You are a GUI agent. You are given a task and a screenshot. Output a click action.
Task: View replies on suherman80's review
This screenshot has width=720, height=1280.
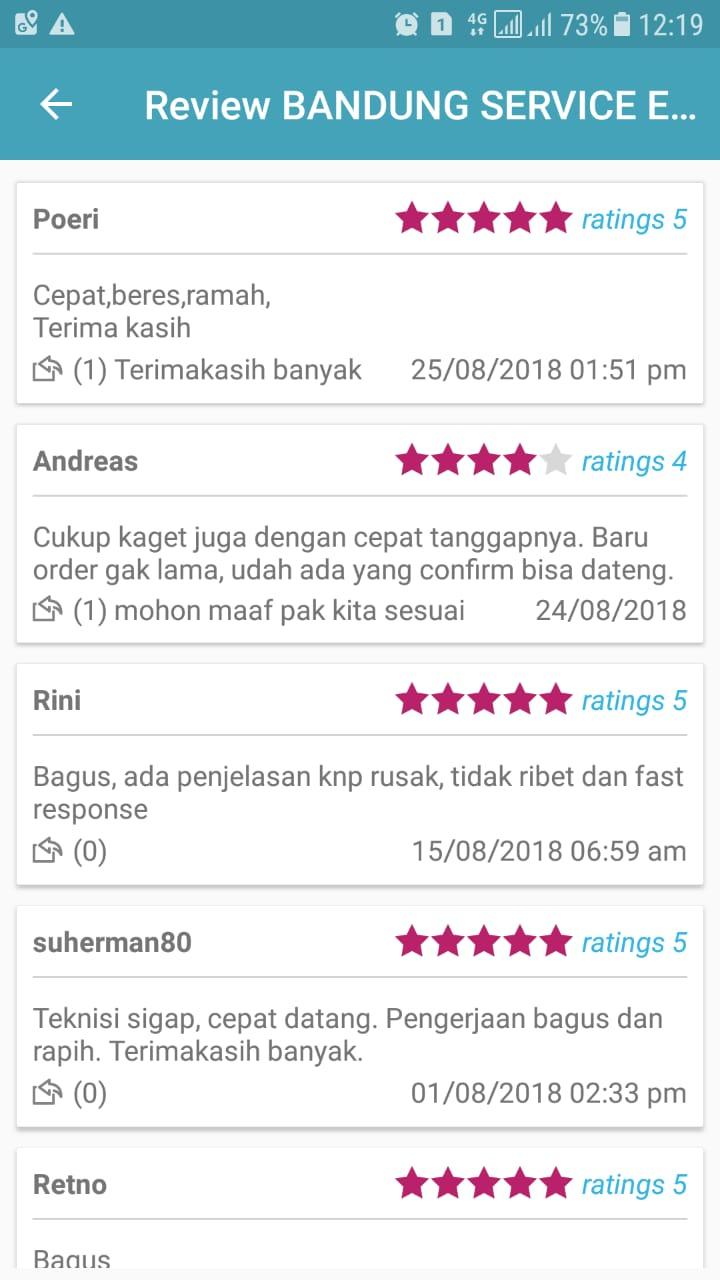70,1093
